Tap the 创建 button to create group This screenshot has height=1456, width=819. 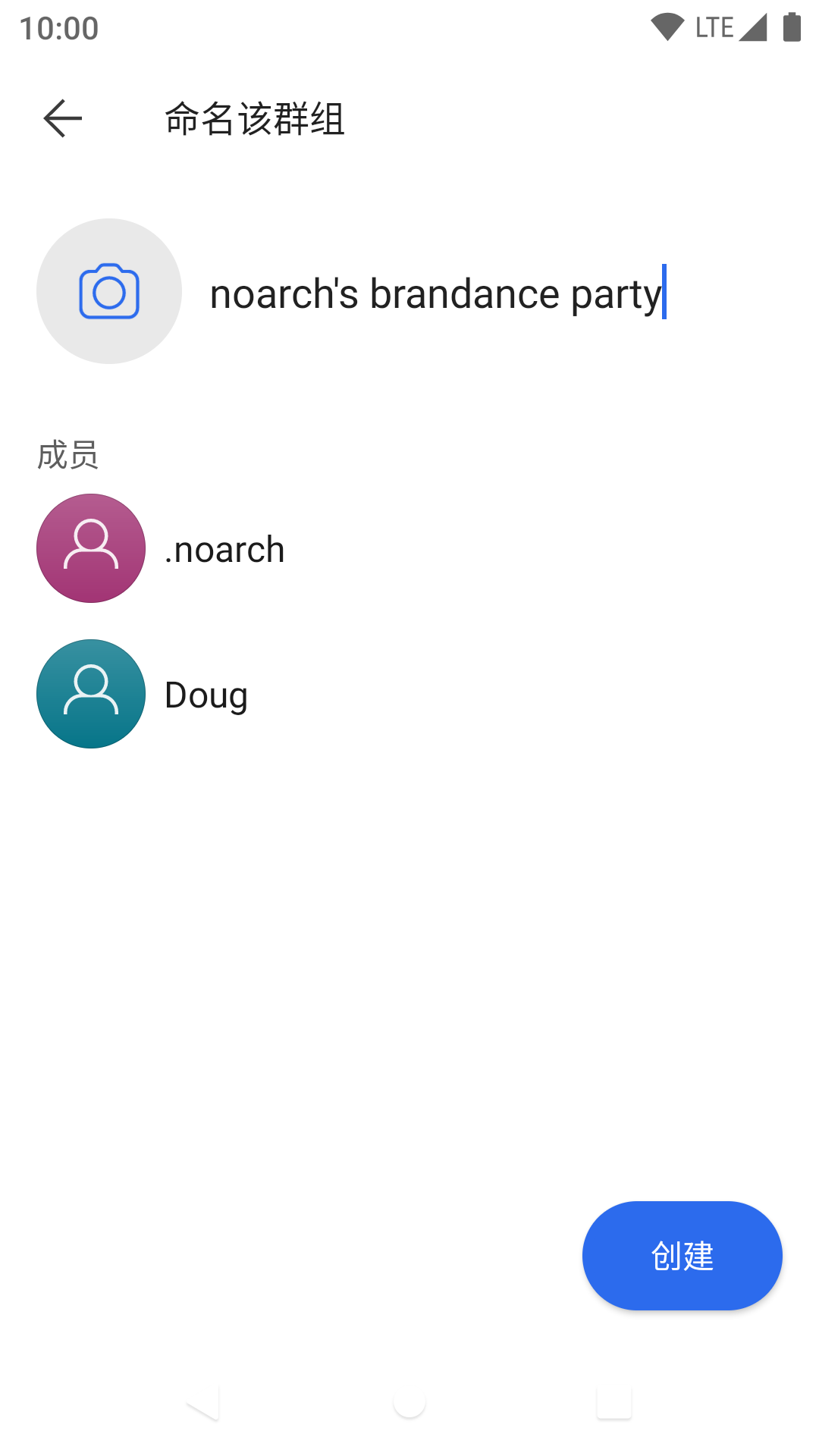[x=682, y=1256]
